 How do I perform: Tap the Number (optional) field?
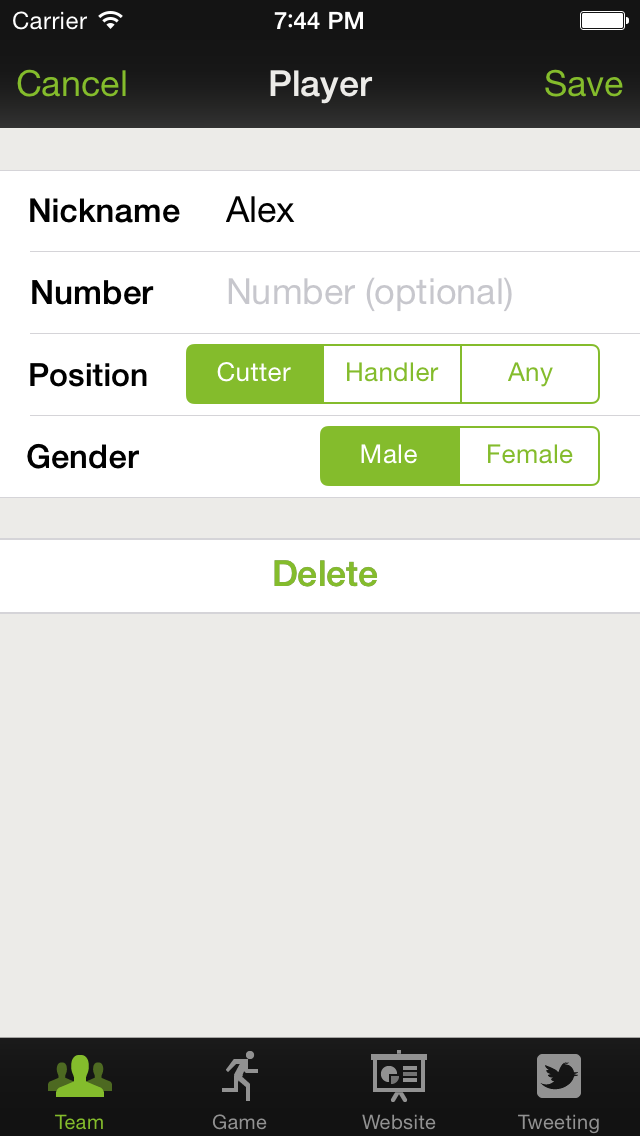[x=428, y=293]
